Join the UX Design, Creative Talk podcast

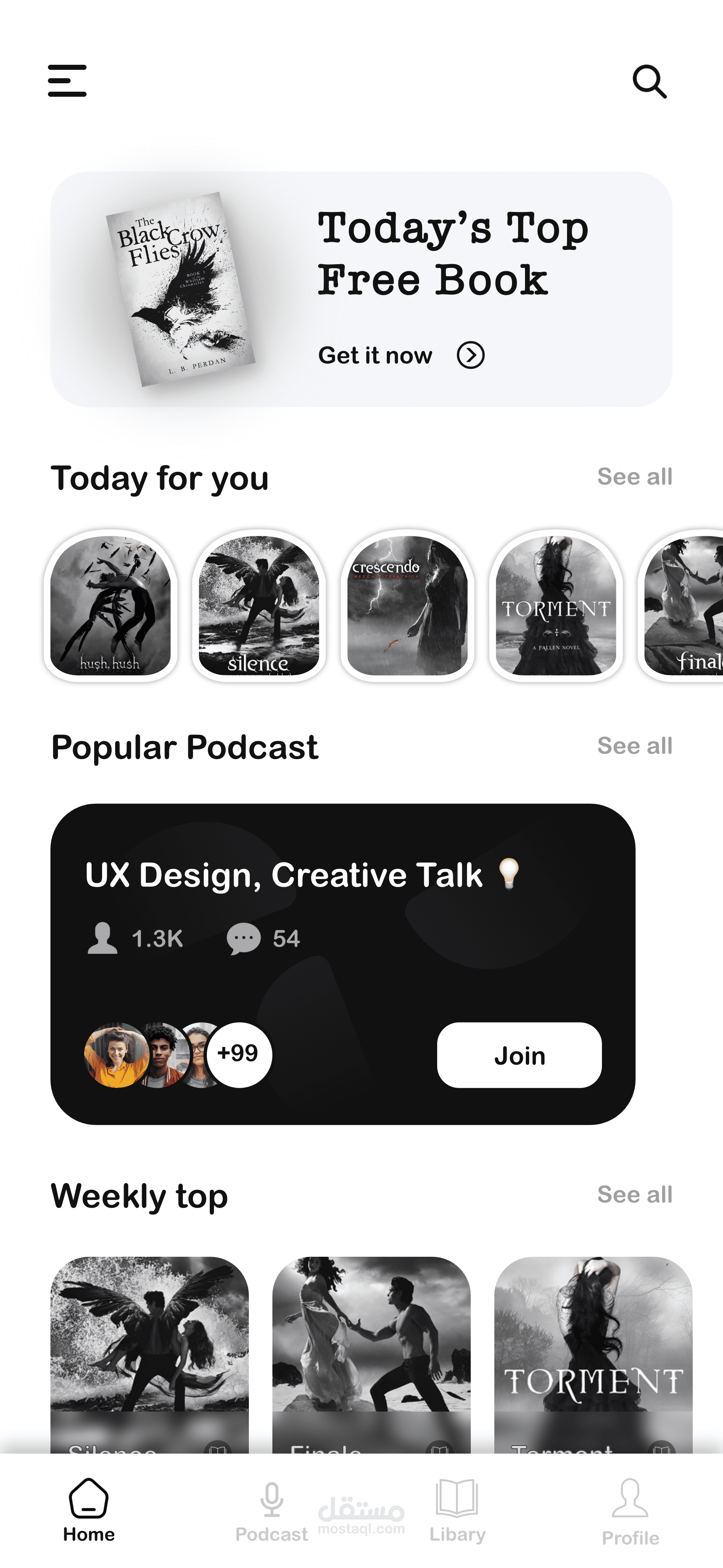pyautogui.click(x=519, y=1055)
